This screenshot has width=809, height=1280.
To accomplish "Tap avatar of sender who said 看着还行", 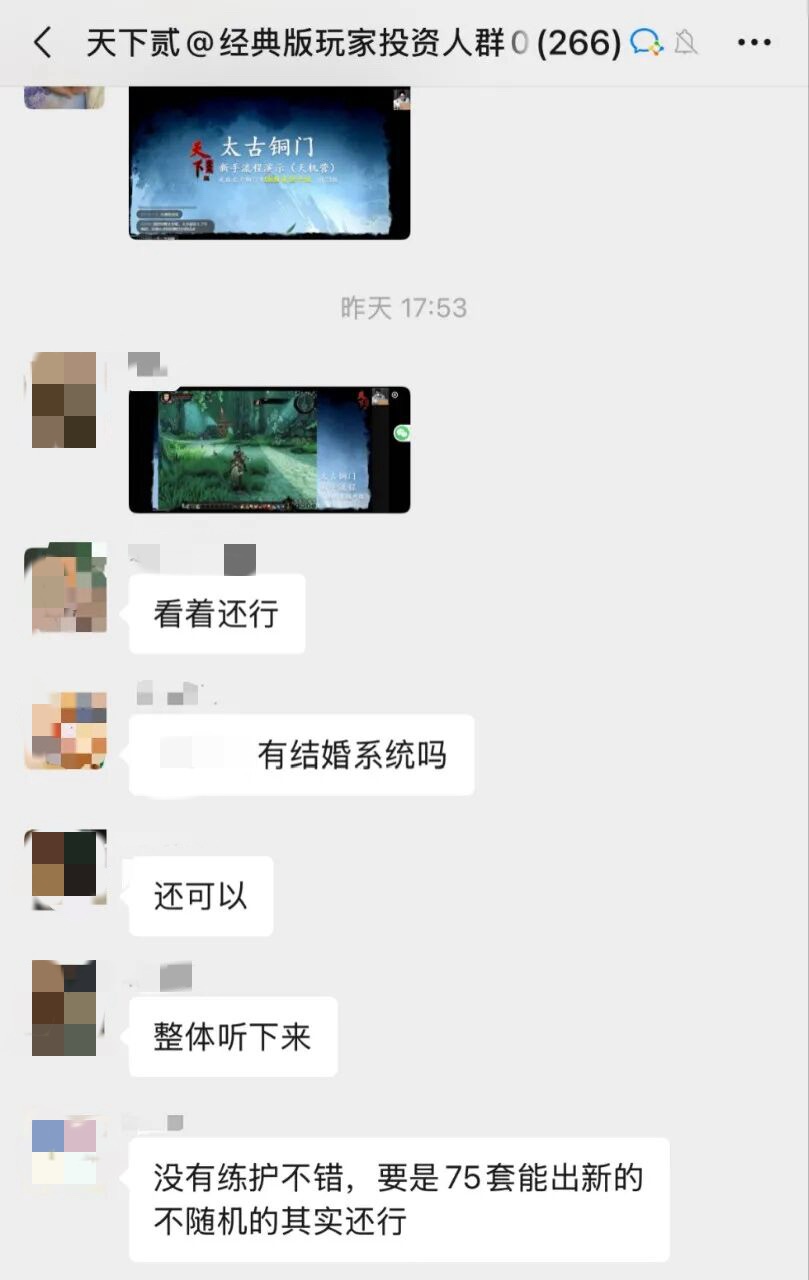I will point(65,588).
